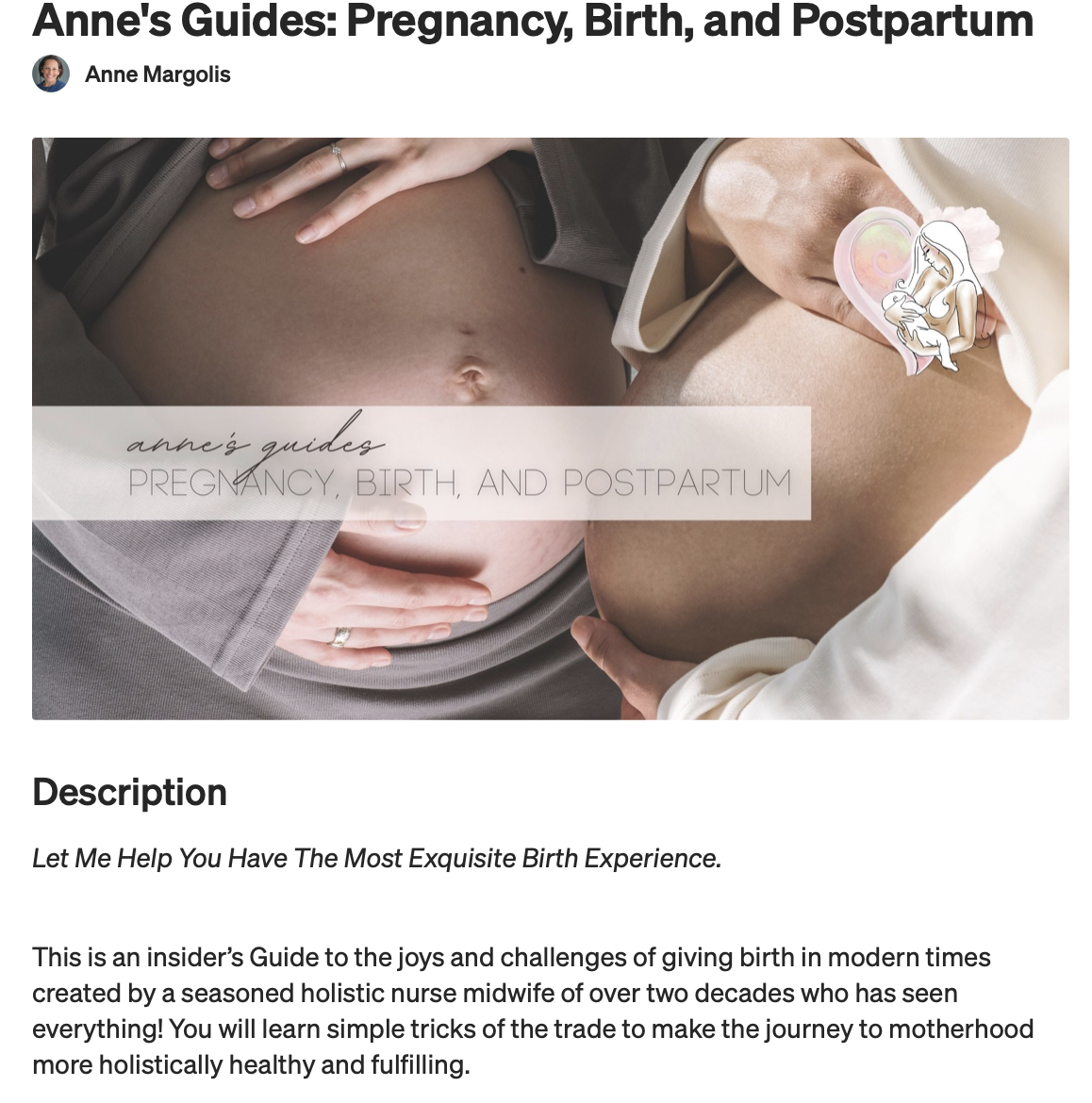The image size is (1092, 1103).
Task: Open Anne Margolis's author profile
Action: pyautogui.click(x=157, y=74)
